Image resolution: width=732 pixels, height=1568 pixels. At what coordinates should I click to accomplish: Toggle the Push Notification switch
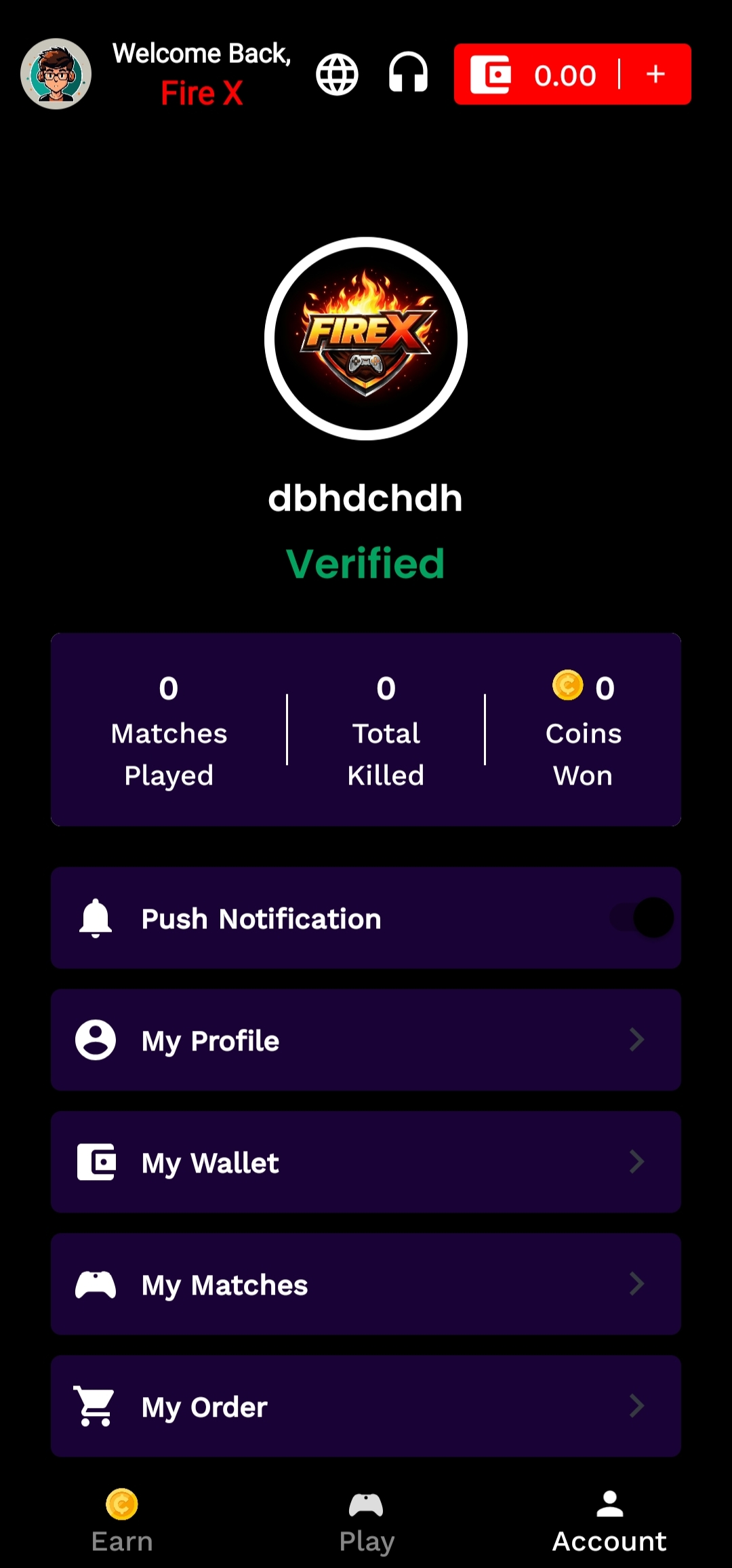(x=643, y=918)
